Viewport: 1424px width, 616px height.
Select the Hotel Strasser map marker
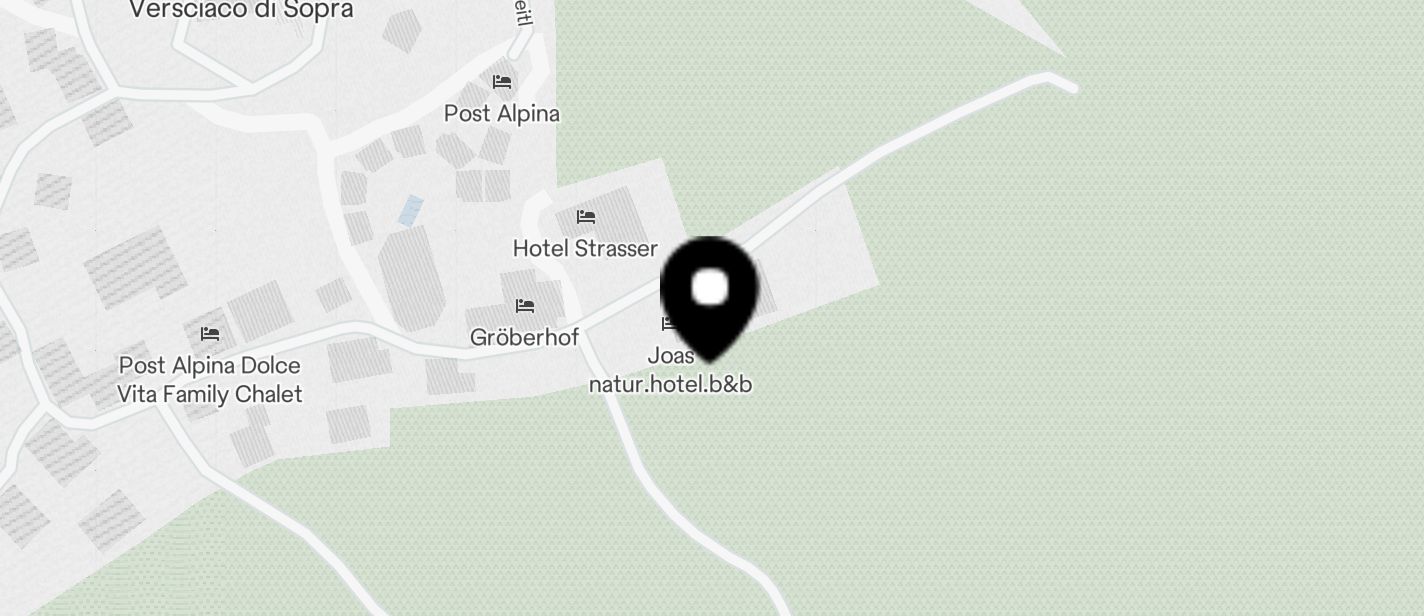pos(586,217)
